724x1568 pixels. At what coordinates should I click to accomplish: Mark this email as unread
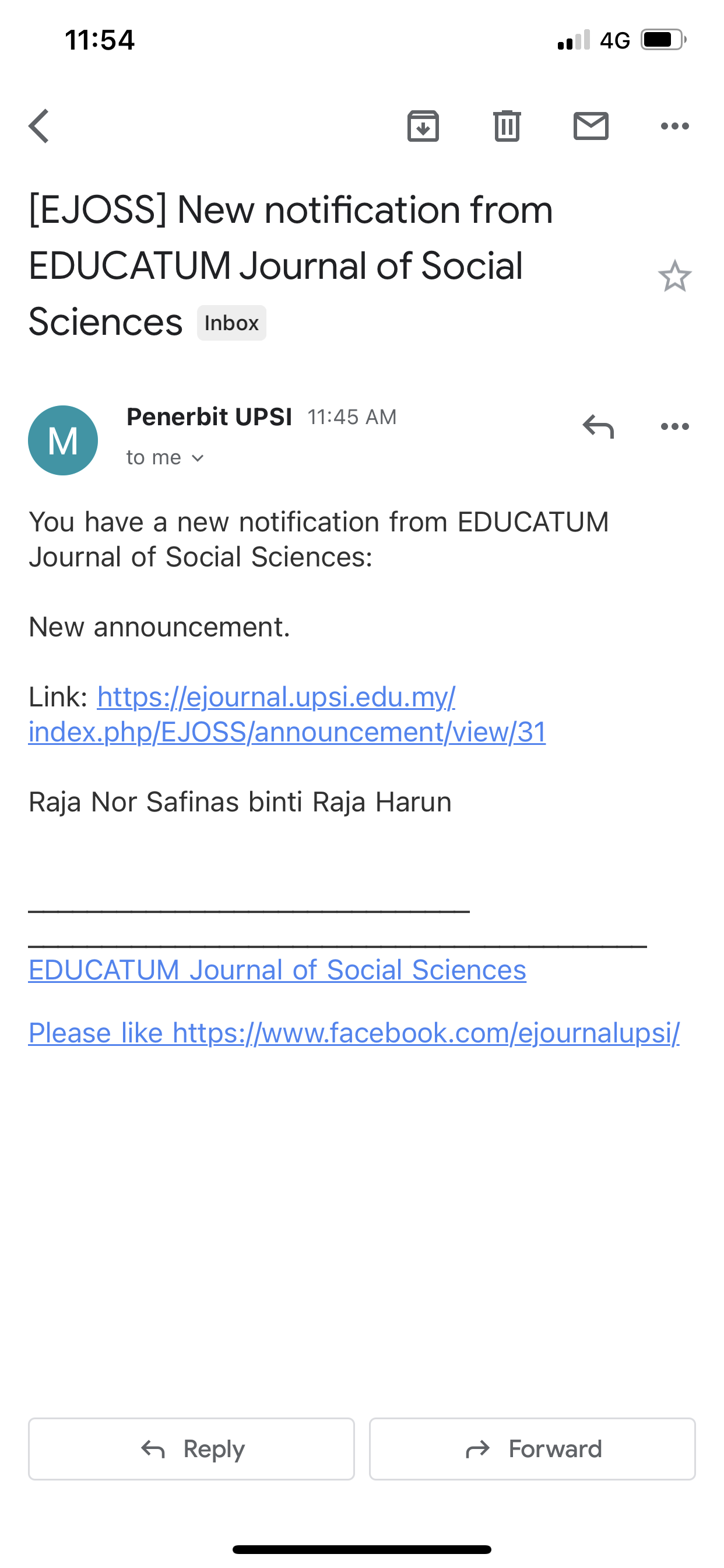pos(591,126)
